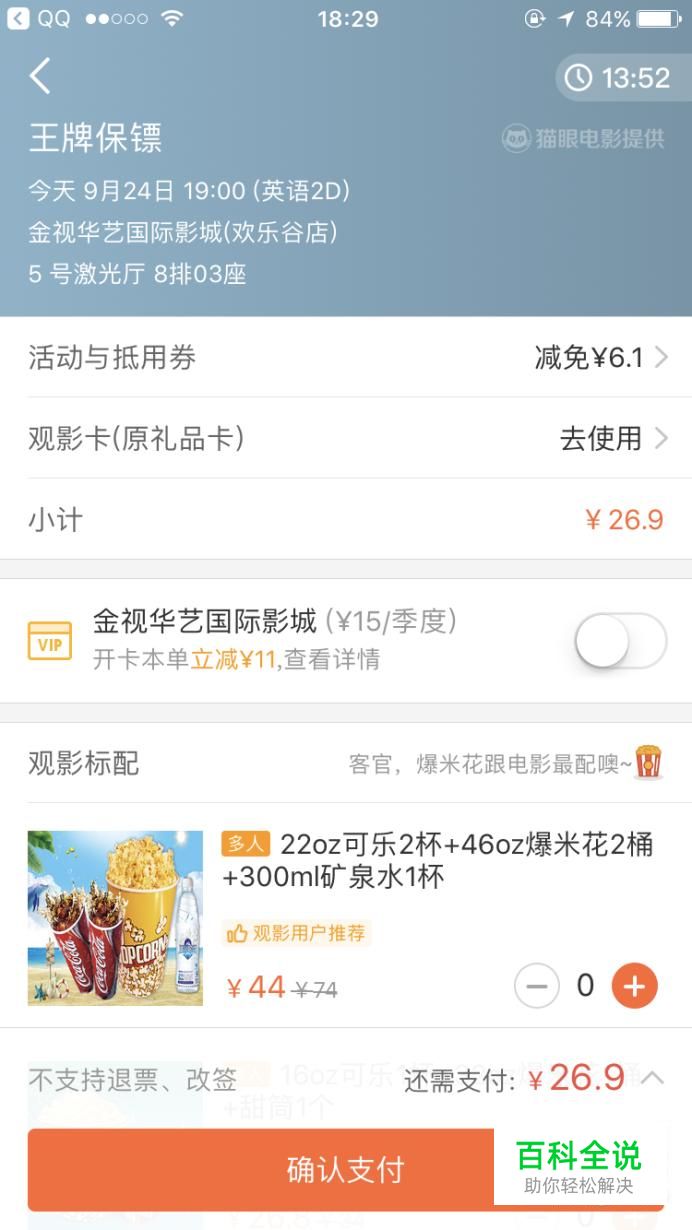Open 活动与抵用券 discount row
Image resolution: width=692 pixels, height=1230 pixels.
pos(346,357)
